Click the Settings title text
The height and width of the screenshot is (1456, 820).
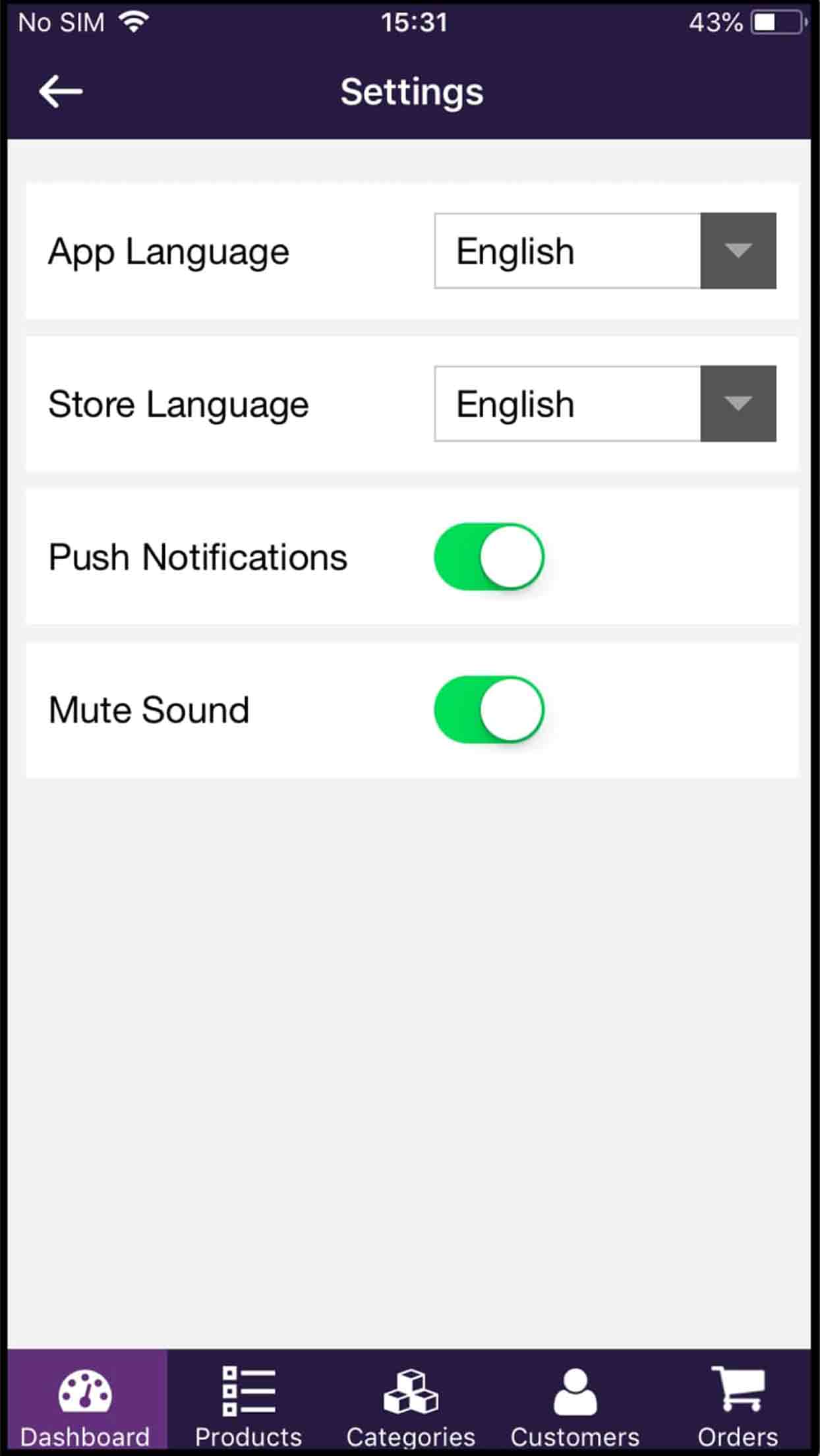[x=411, y=92]
